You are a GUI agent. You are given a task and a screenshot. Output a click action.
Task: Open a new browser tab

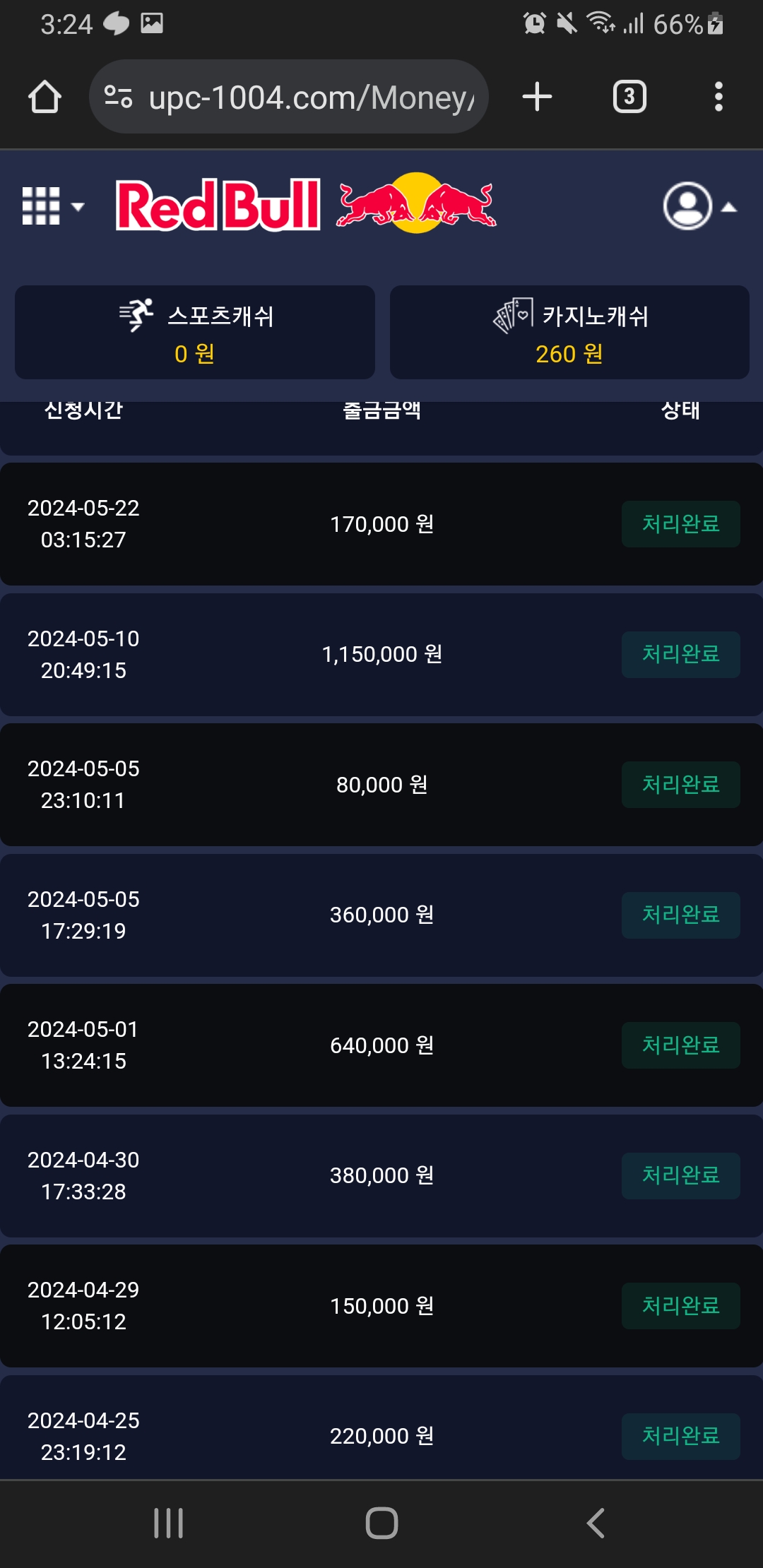click(537, 97)
